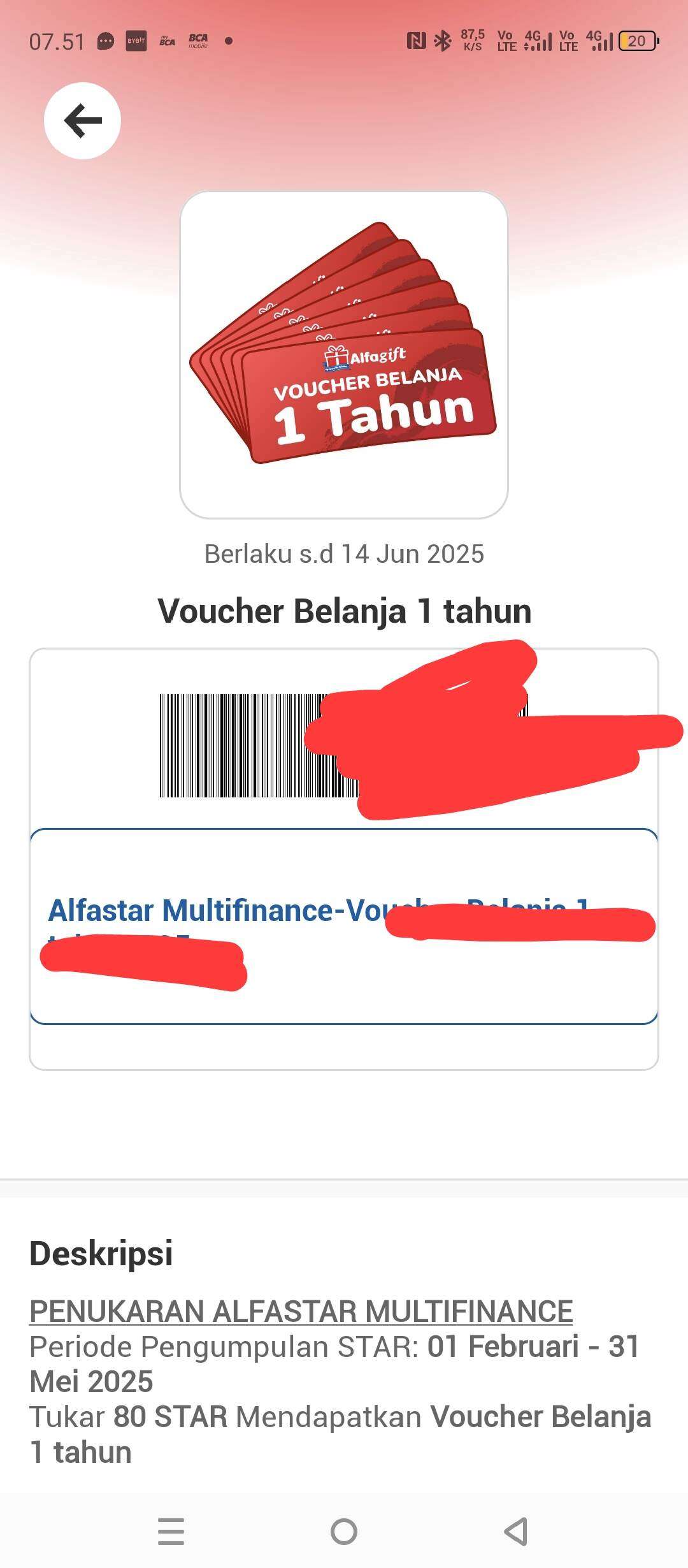Screen dimensions: 688x1568
Task: Go back using the arrow button
Action: (x=82, y=120)
